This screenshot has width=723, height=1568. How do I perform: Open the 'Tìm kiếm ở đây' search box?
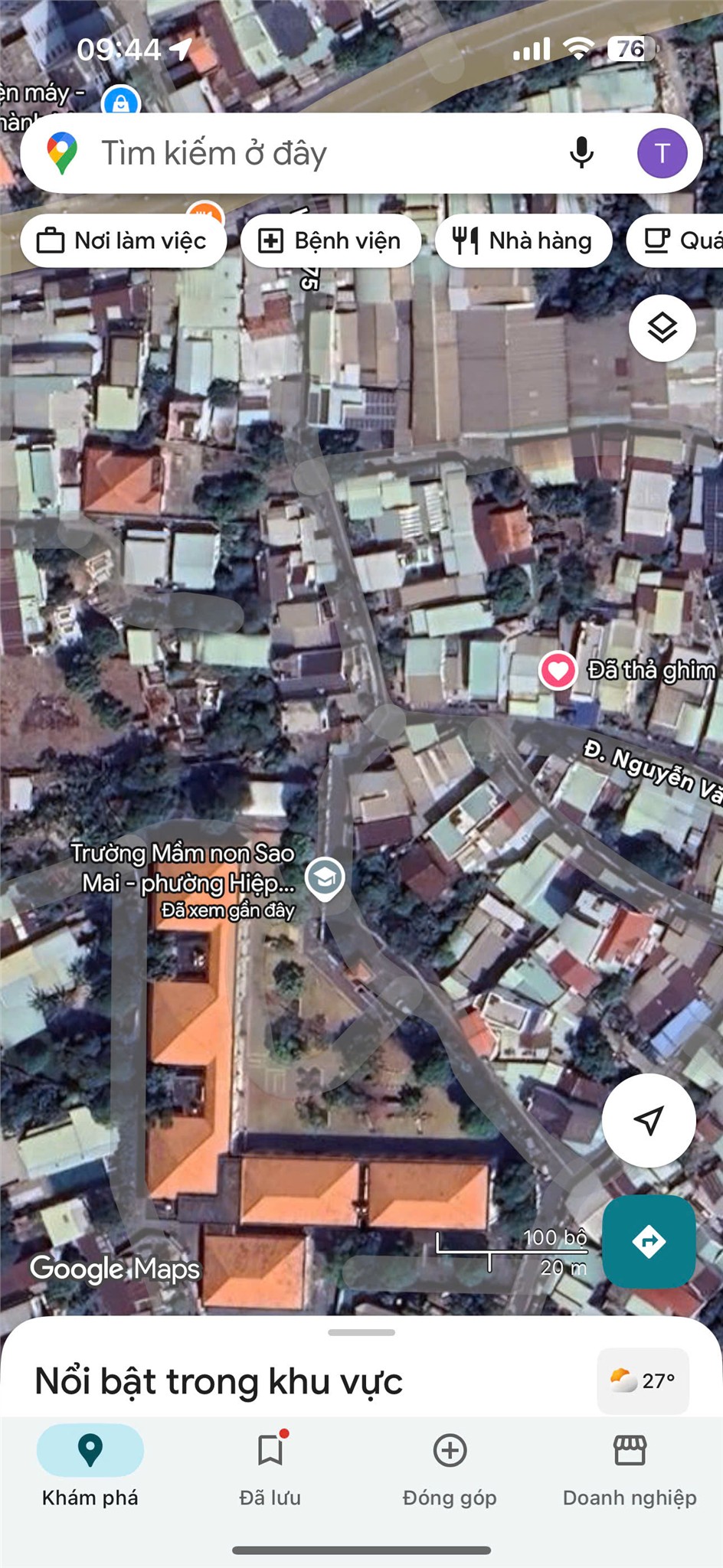tap(306, 153)
